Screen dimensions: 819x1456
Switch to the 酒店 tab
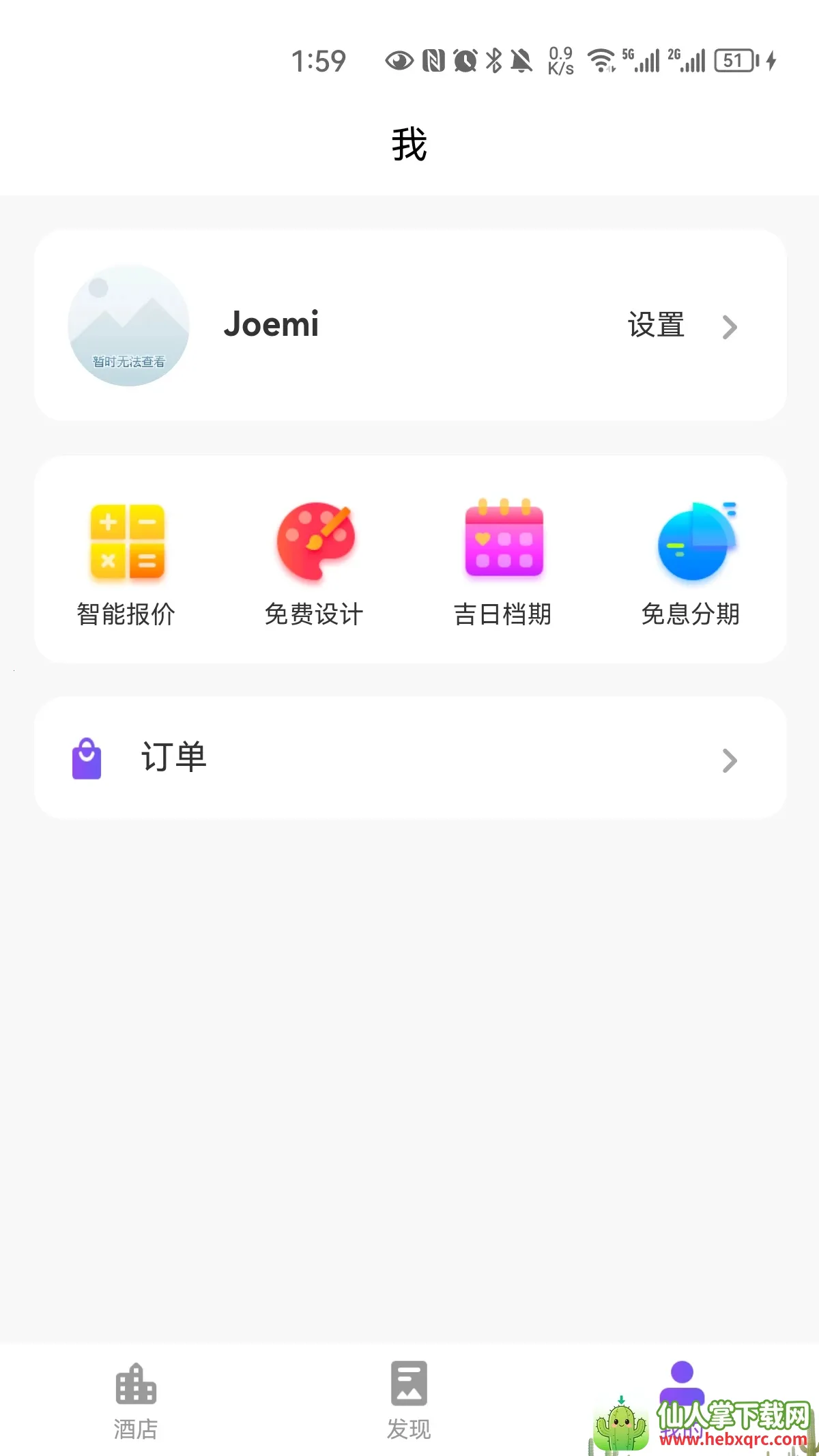(x=136, y=1401)
